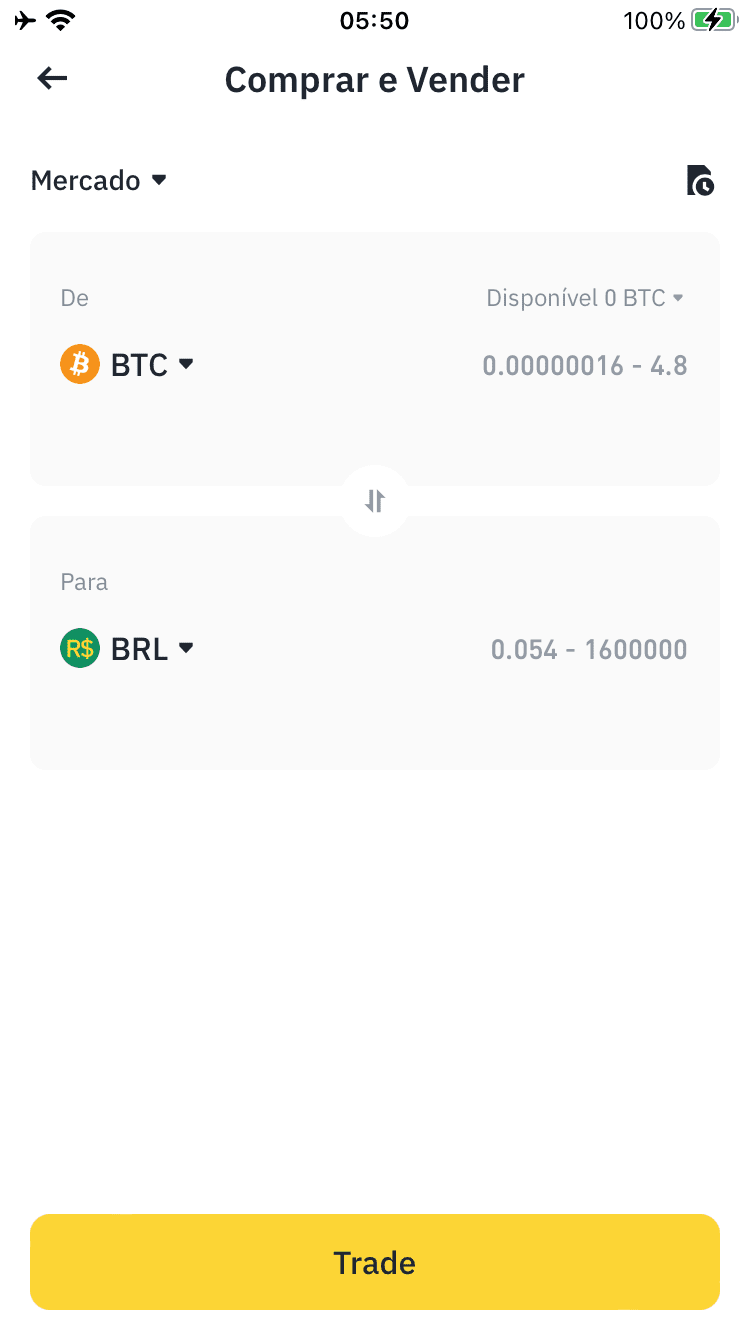Image resolution: width=750 pixels, height=1334 pixels.
Task: Enter the BTC amount to sell
Action: (584, 366)
